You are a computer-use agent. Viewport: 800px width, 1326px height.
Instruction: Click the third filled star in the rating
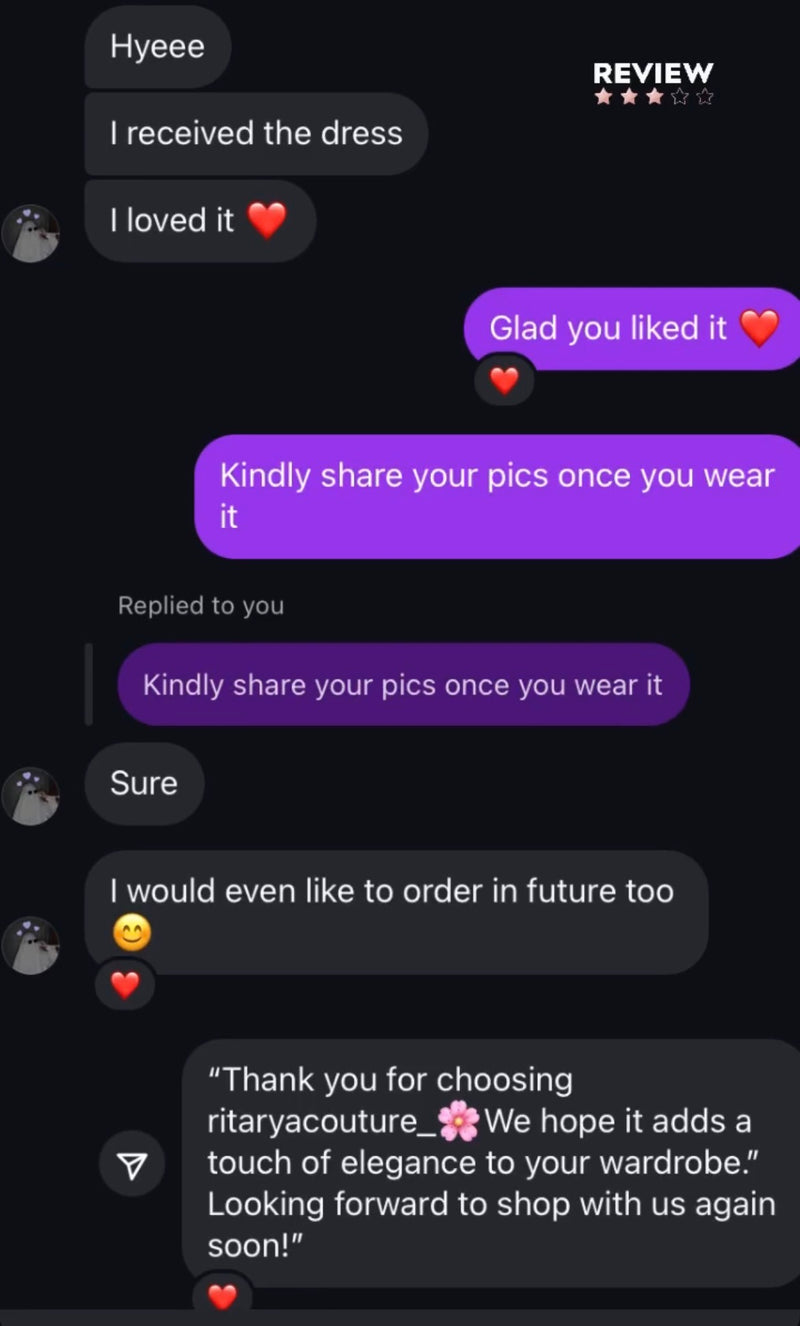[x=654, y=97]
